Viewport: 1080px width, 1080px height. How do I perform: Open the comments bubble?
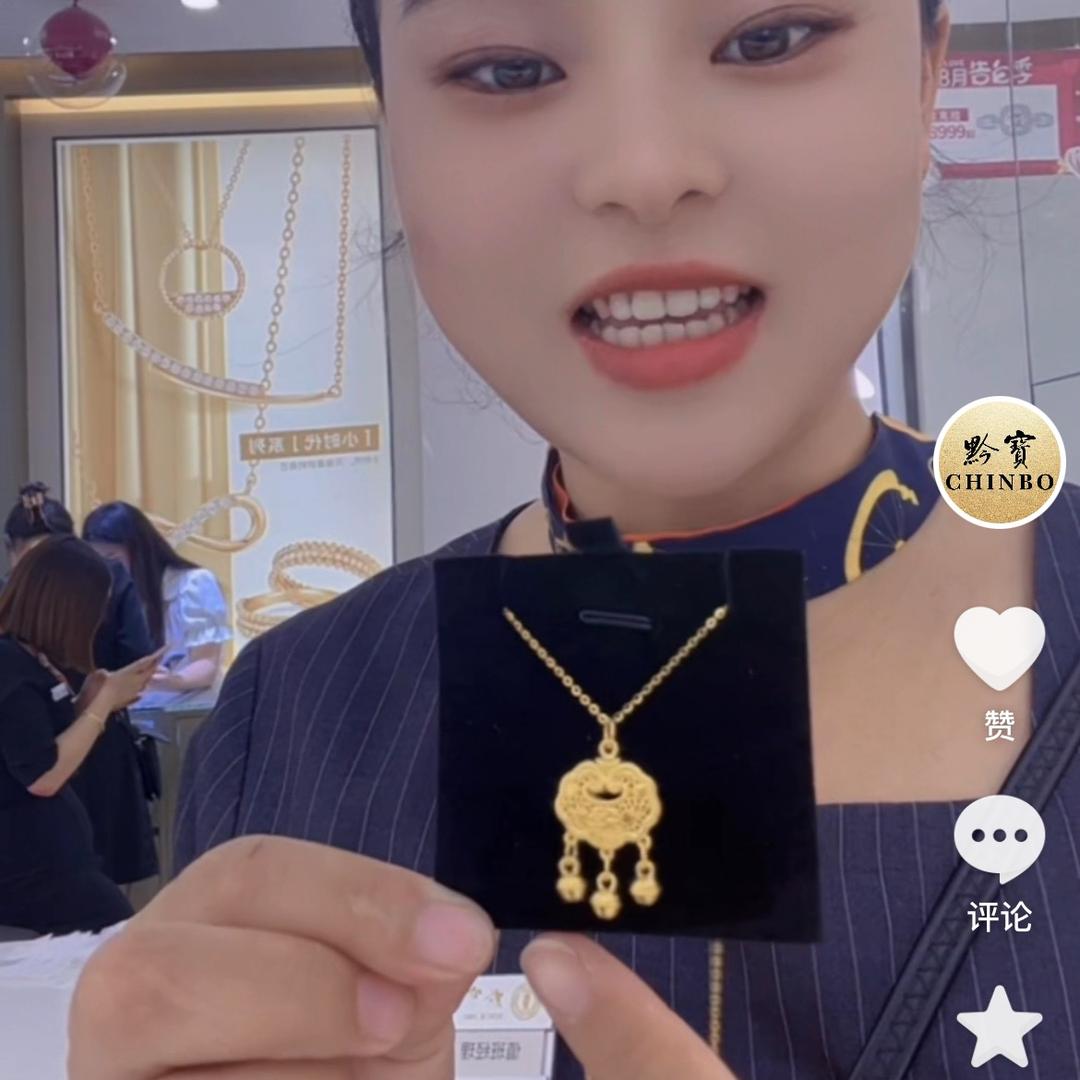coord(999,838)
